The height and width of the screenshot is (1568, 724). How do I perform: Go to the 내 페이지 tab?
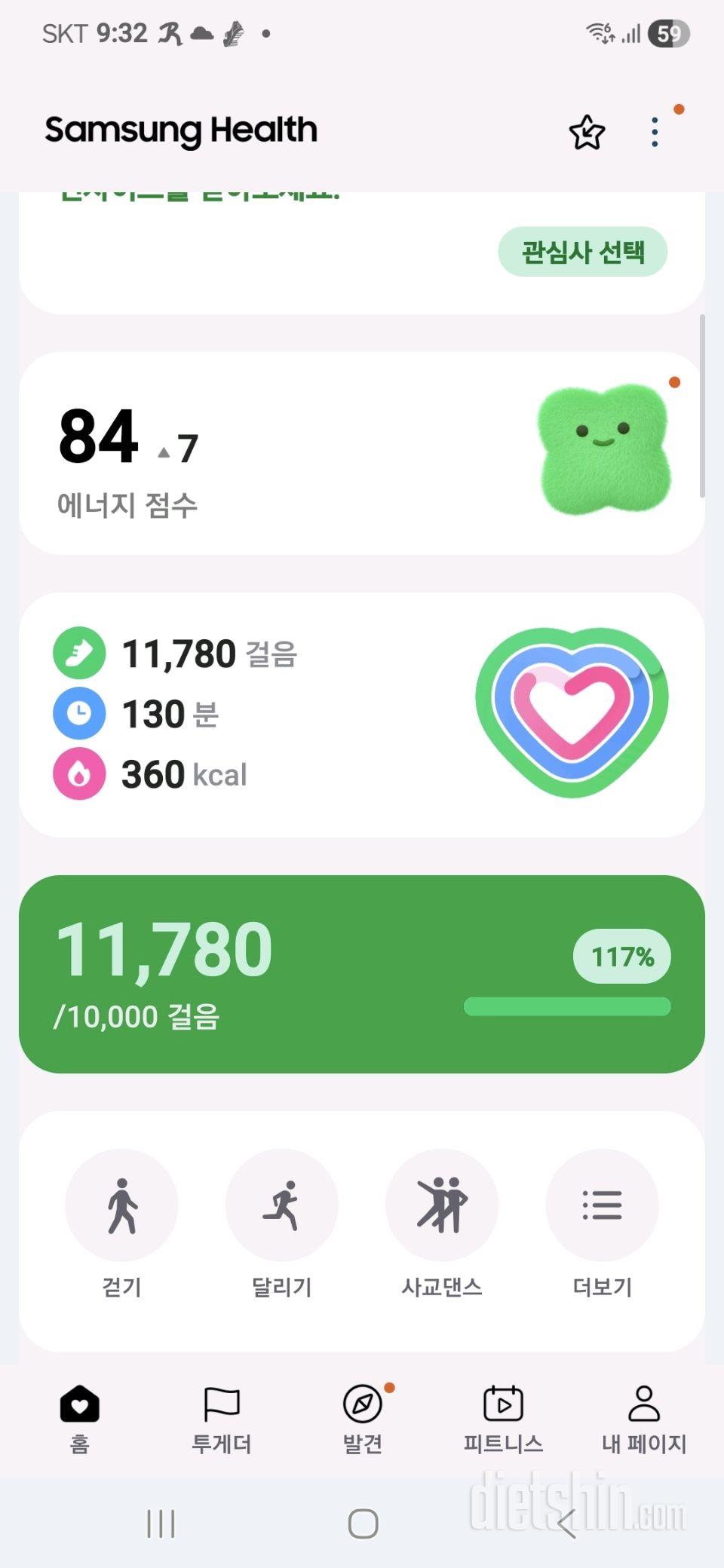point(643,1418)
